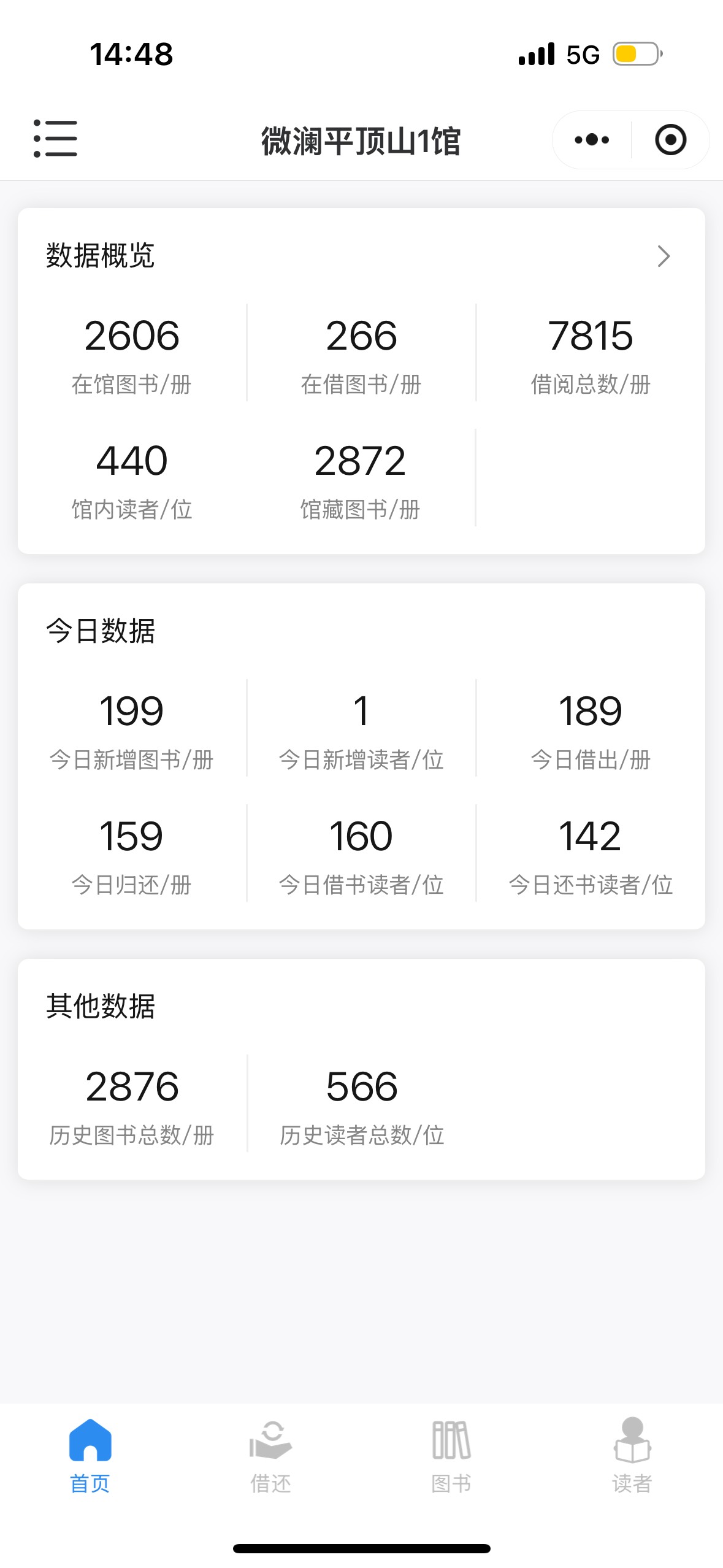Switch to the 读者 tab
The width and height of the screenshot is (723, 1568).
[632, 1455]
